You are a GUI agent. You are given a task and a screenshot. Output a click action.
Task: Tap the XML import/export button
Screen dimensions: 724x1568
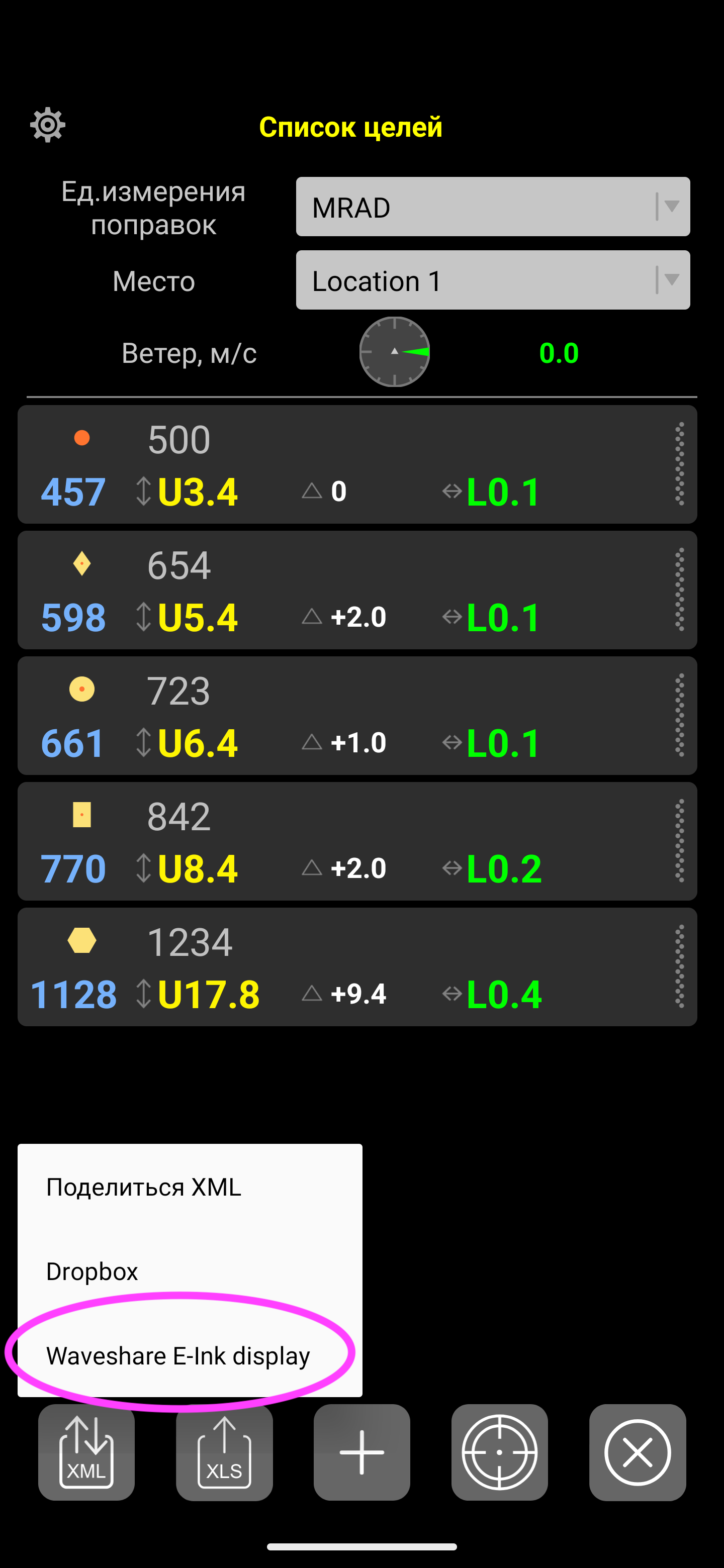point(86,1452)
